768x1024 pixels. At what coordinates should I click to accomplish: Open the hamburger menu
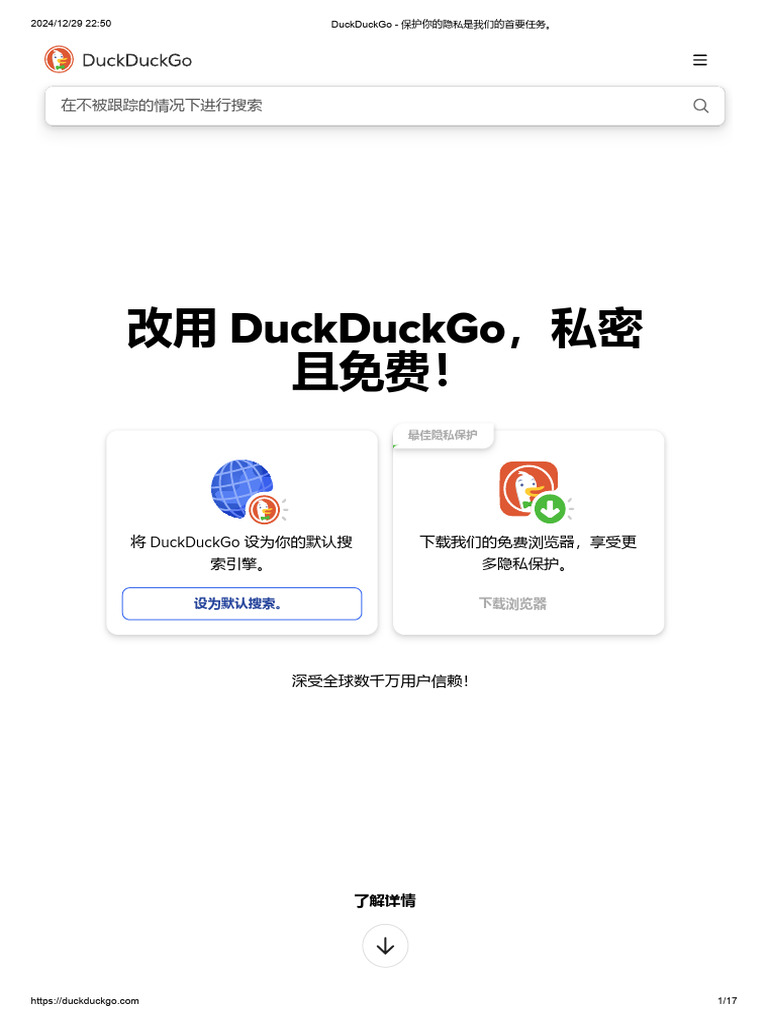(699, 60)
